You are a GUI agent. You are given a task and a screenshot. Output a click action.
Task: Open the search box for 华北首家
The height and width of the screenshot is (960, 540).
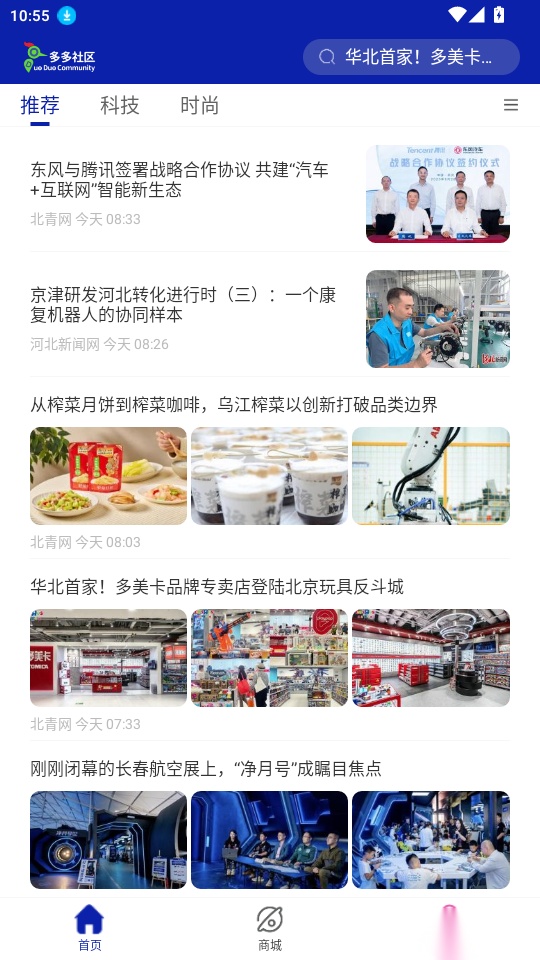411,57
